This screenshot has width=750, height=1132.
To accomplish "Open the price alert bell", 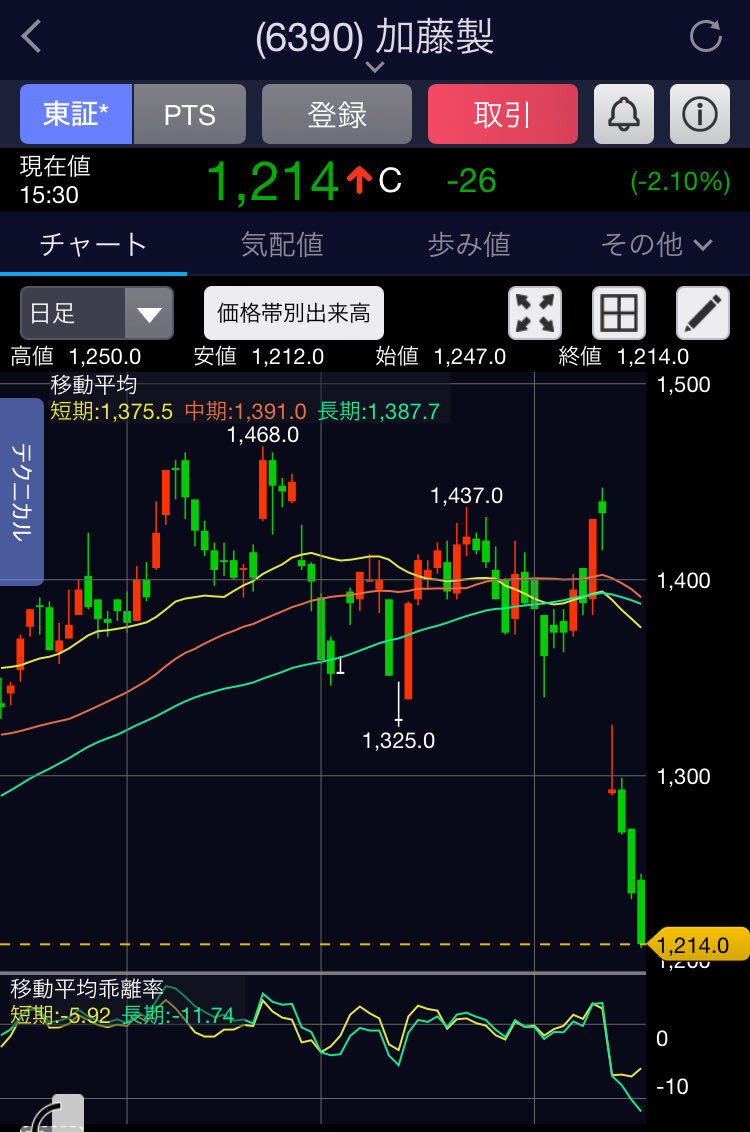I will [624, 114].
